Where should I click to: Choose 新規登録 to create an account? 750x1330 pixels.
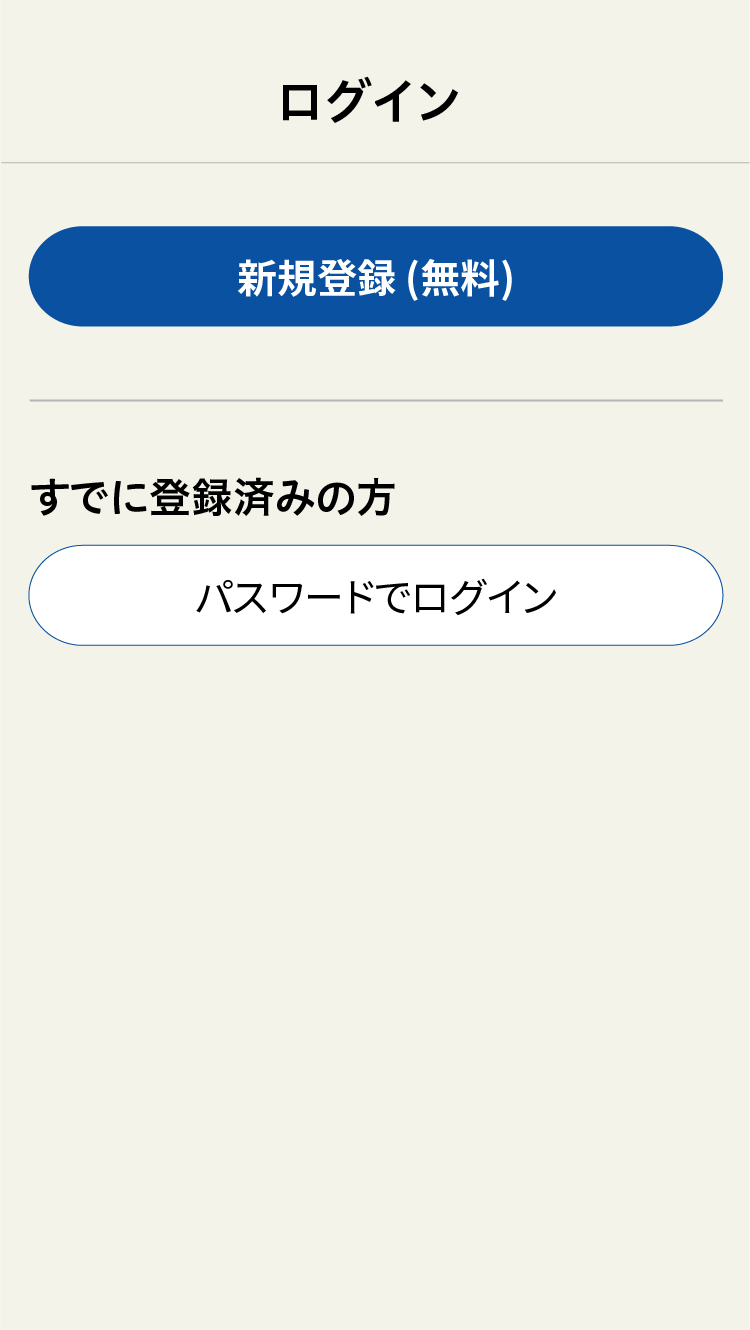(375, 276)
